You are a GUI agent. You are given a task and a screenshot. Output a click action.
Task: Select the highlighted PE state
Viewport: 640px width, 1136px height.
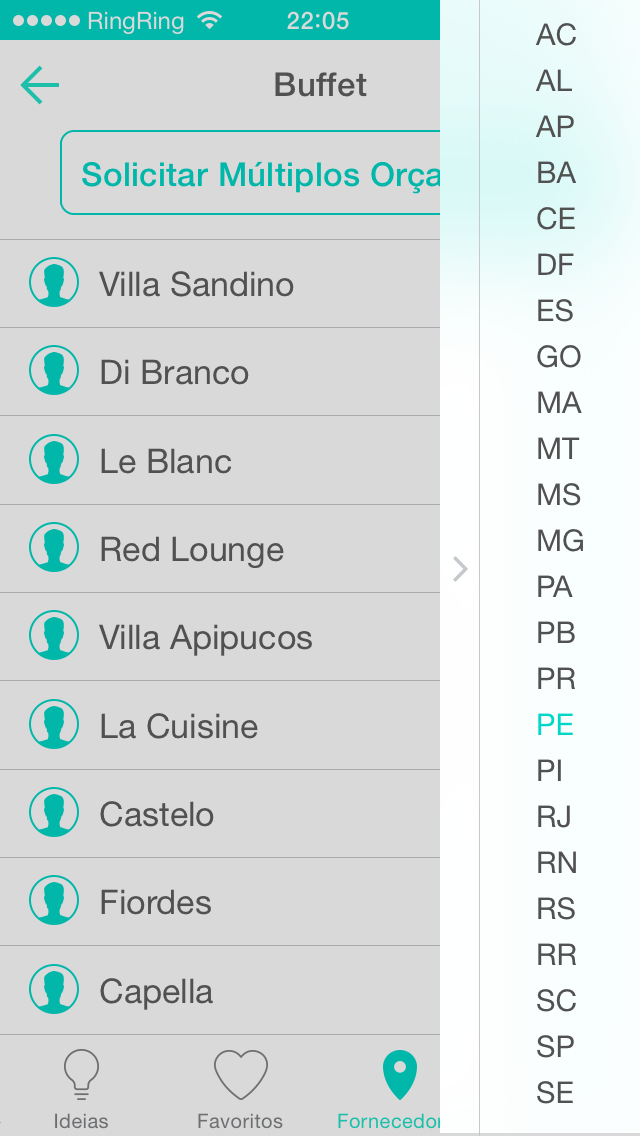[554, 724]
